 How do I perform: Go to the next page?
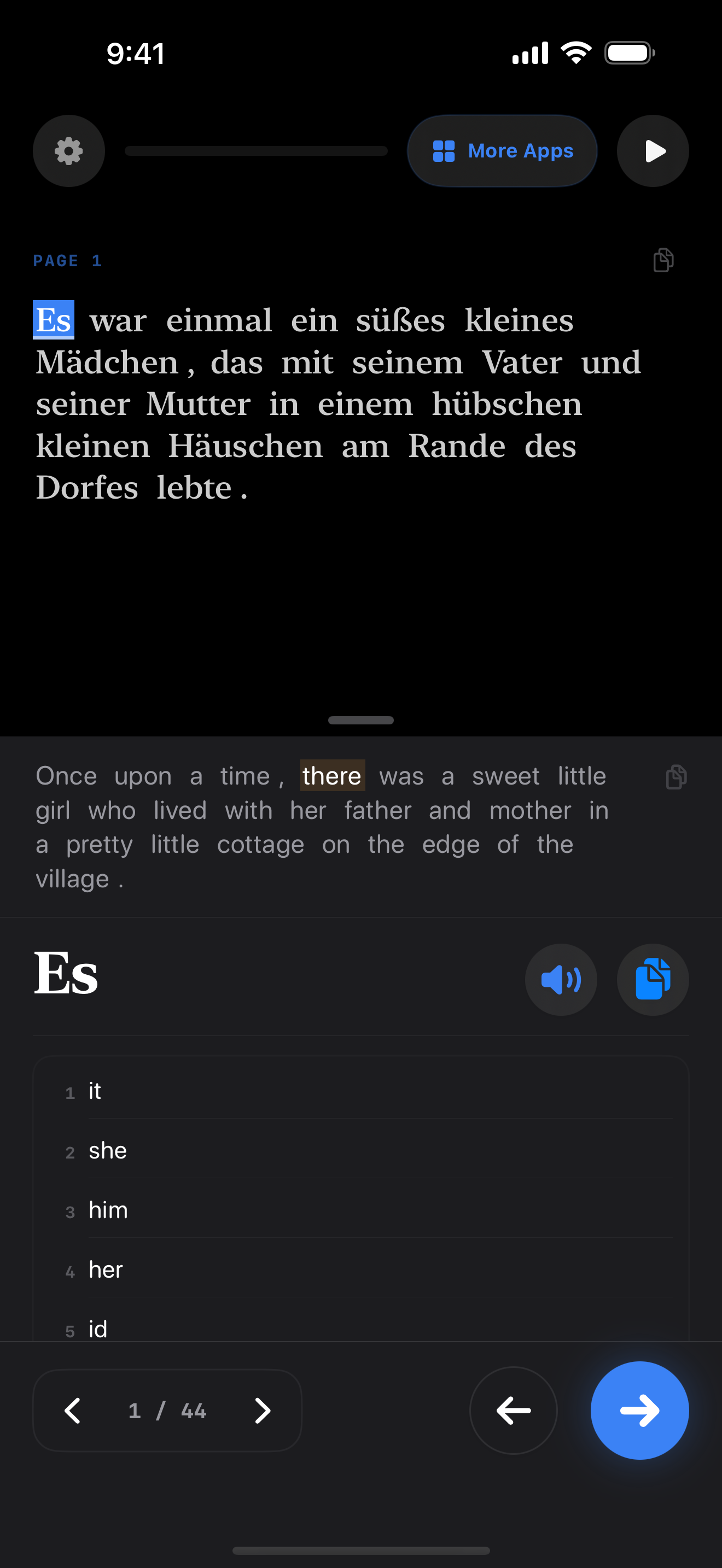263,1411
